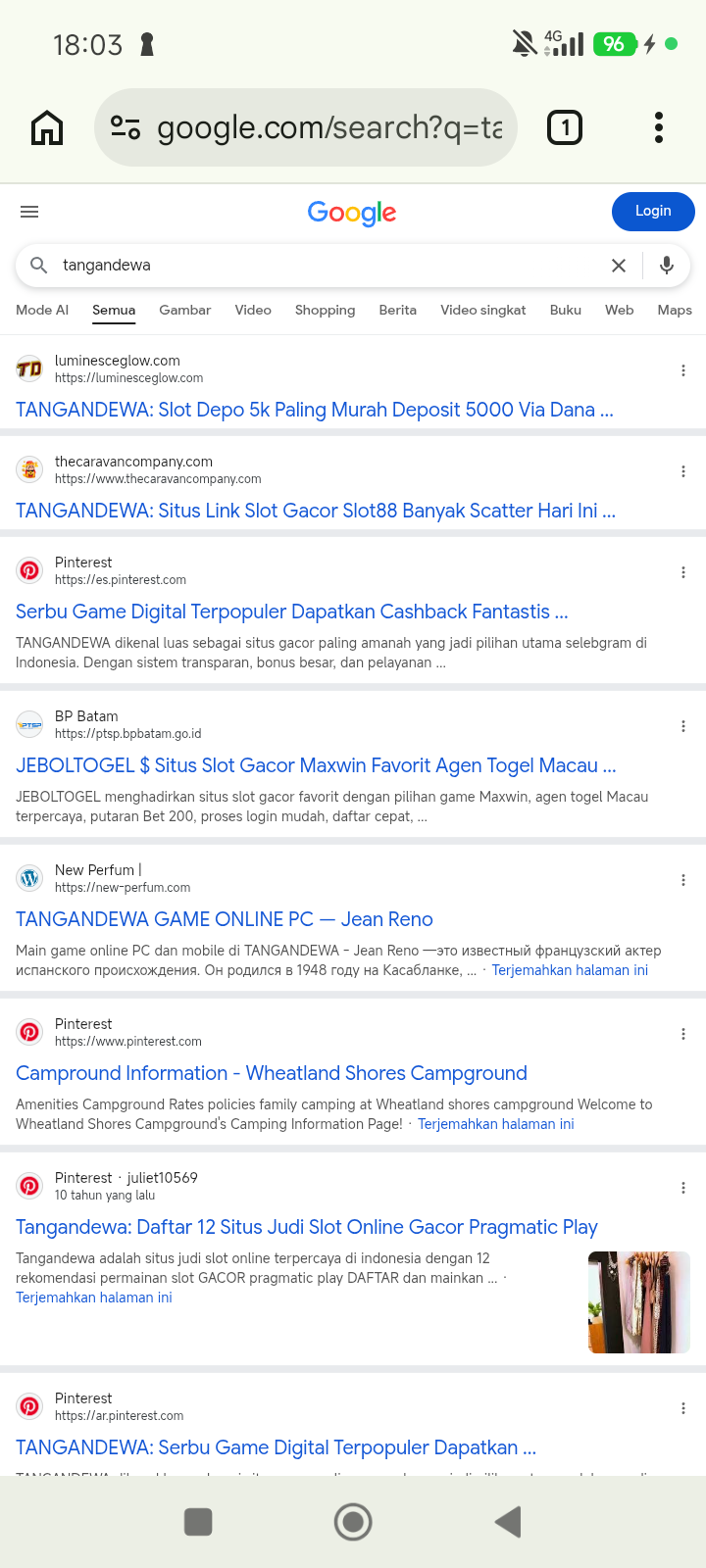Viewport: 706px width, 1568px height.
Task: Clear the tangandewa search query
Action: [619, 266]
